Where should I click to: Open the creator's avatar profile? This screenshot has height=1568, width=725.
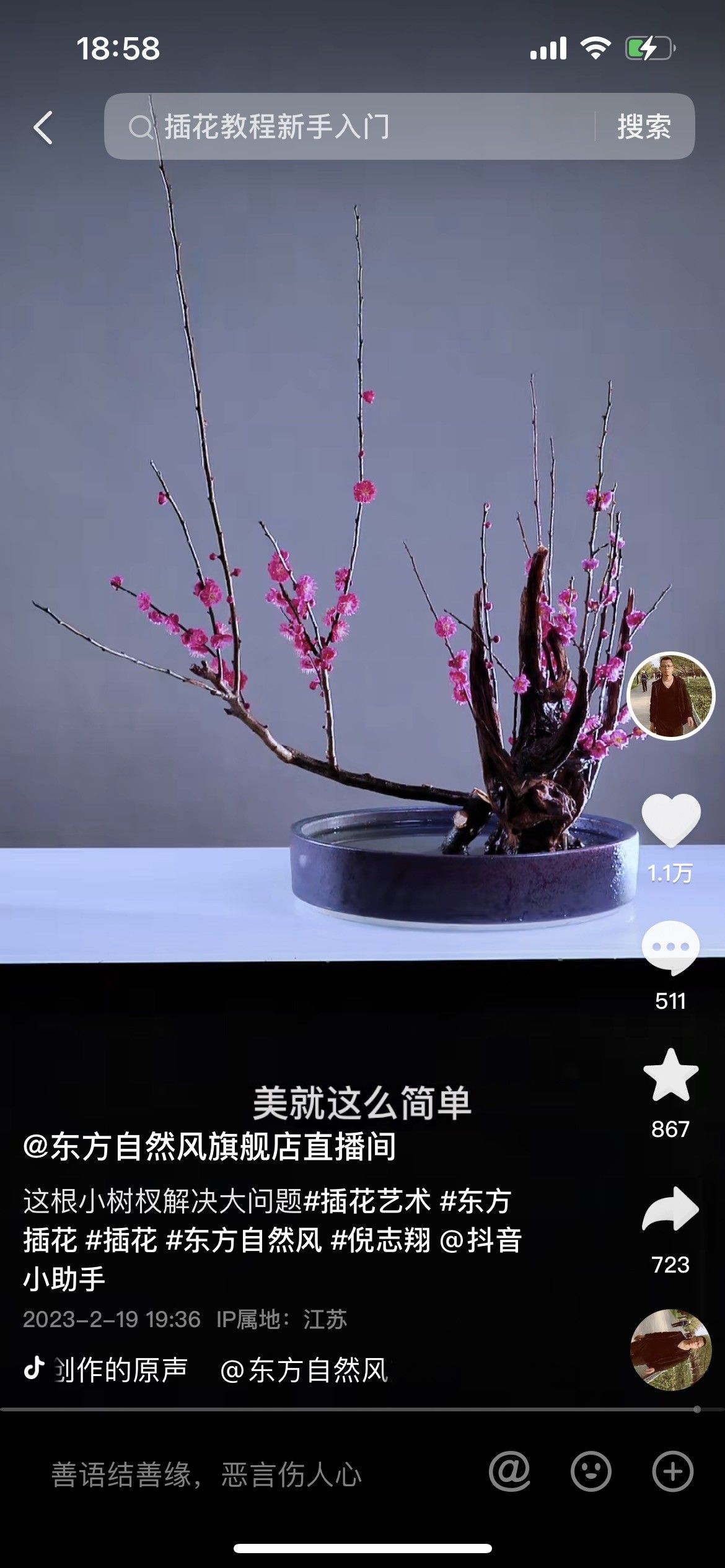point(670,695)
